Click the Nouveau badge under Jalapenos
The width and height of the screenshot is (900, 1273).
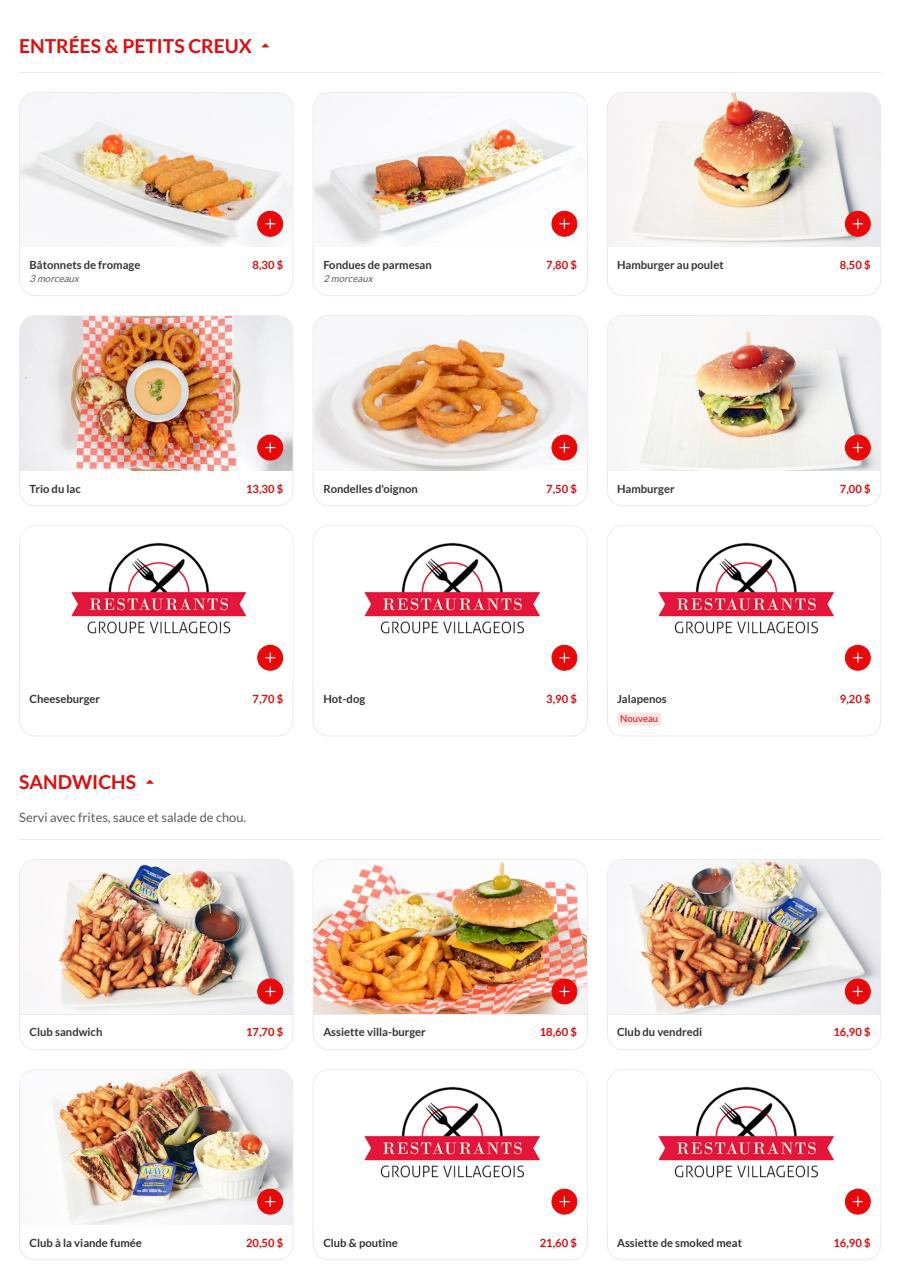640,718
